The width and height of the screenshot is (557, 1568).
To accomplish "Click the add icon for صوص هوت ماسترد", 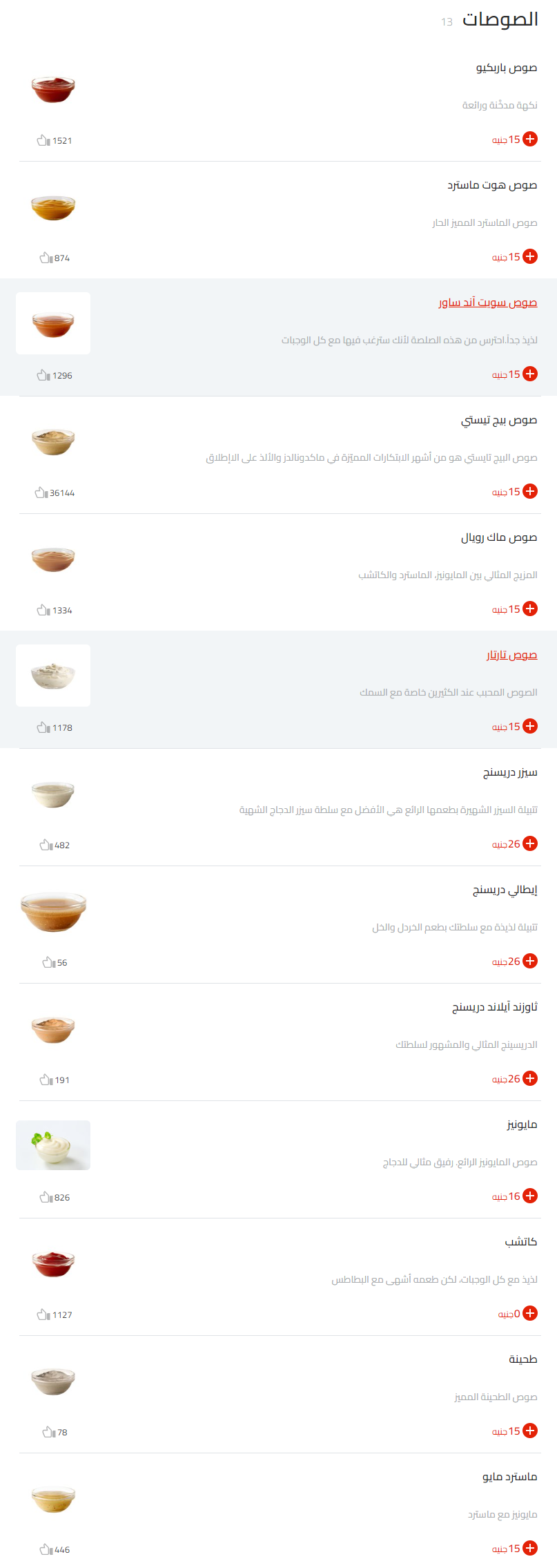I will [530, 256].
